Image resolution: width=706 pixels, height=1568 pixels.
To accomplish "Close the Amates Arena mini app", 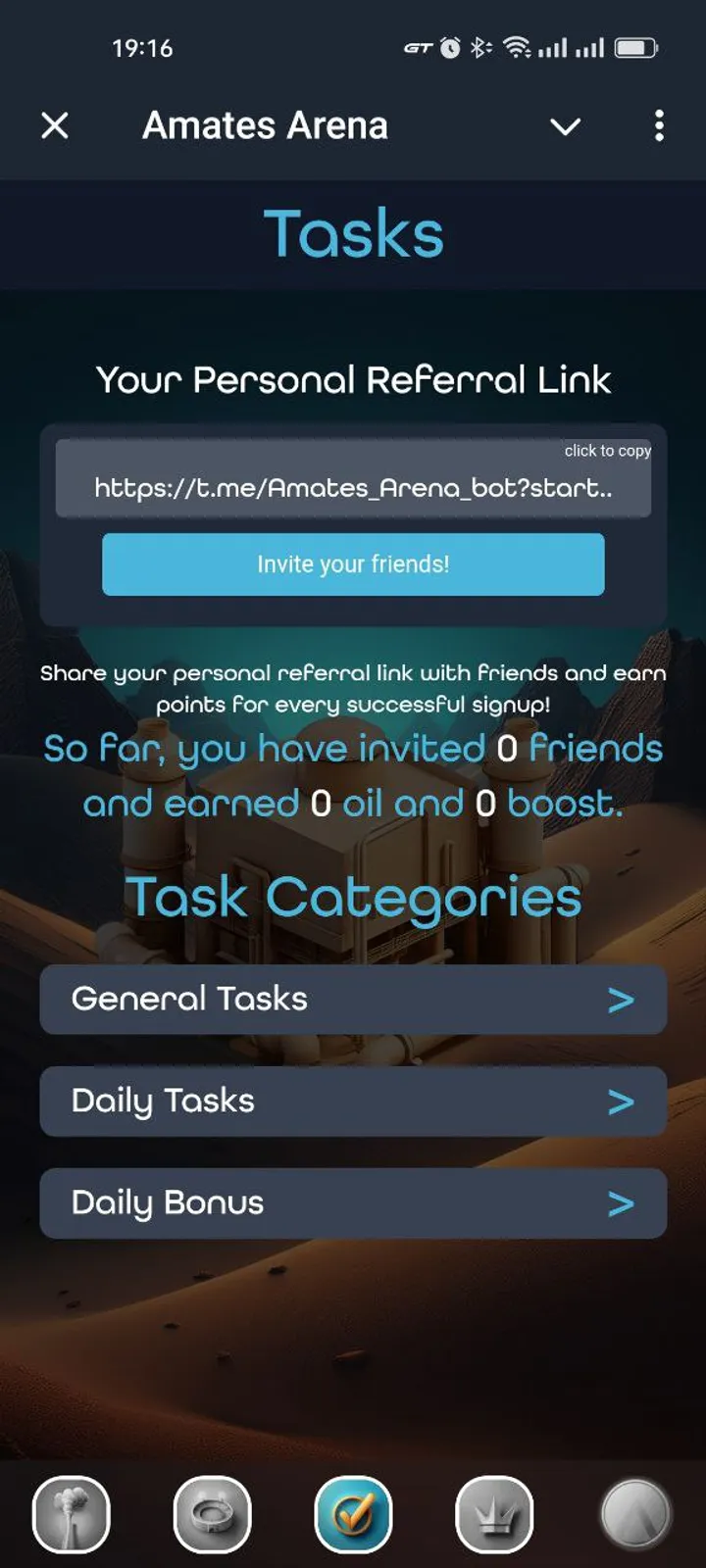I will coord(55,125).
